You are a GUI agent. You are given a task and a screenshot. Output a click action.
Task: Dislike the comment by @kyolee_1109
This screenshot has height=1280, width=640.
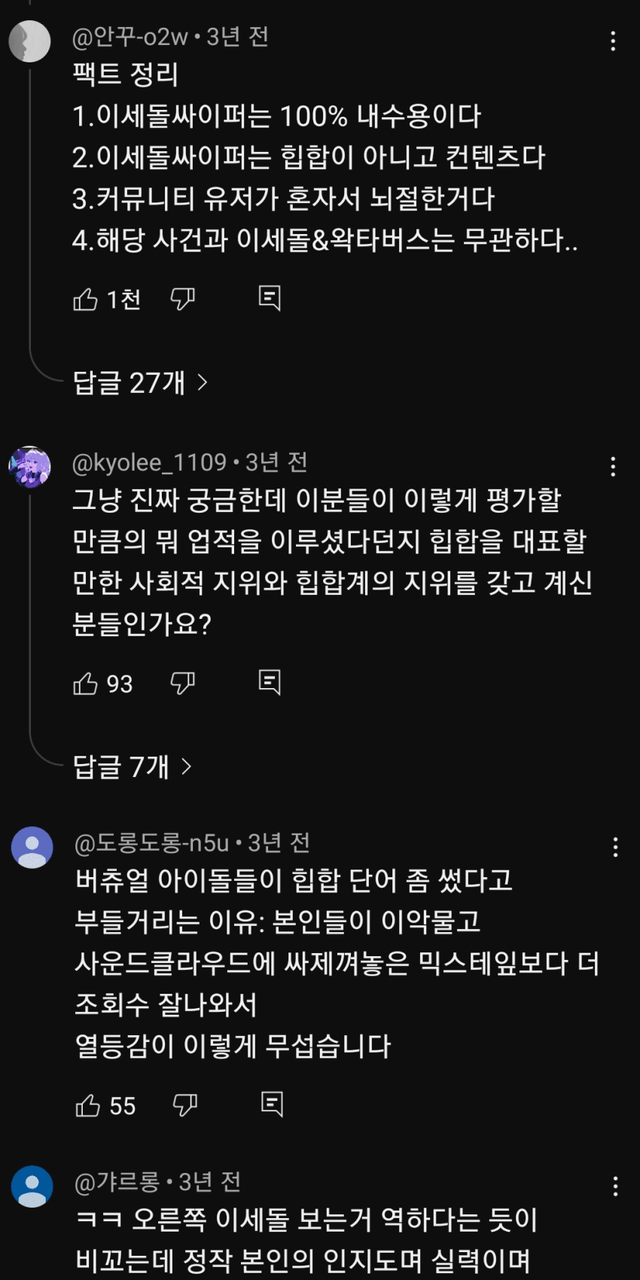point(182,683)
